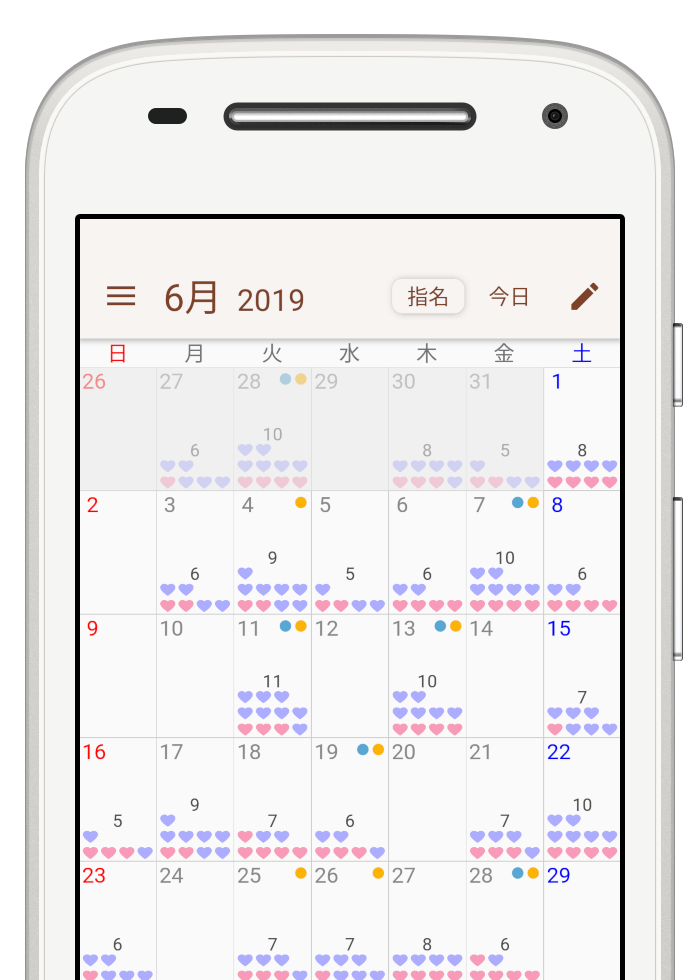This screenshot has width=700, height=980.
Task: Jump to today with 今日
Action: tap(508, 296)
